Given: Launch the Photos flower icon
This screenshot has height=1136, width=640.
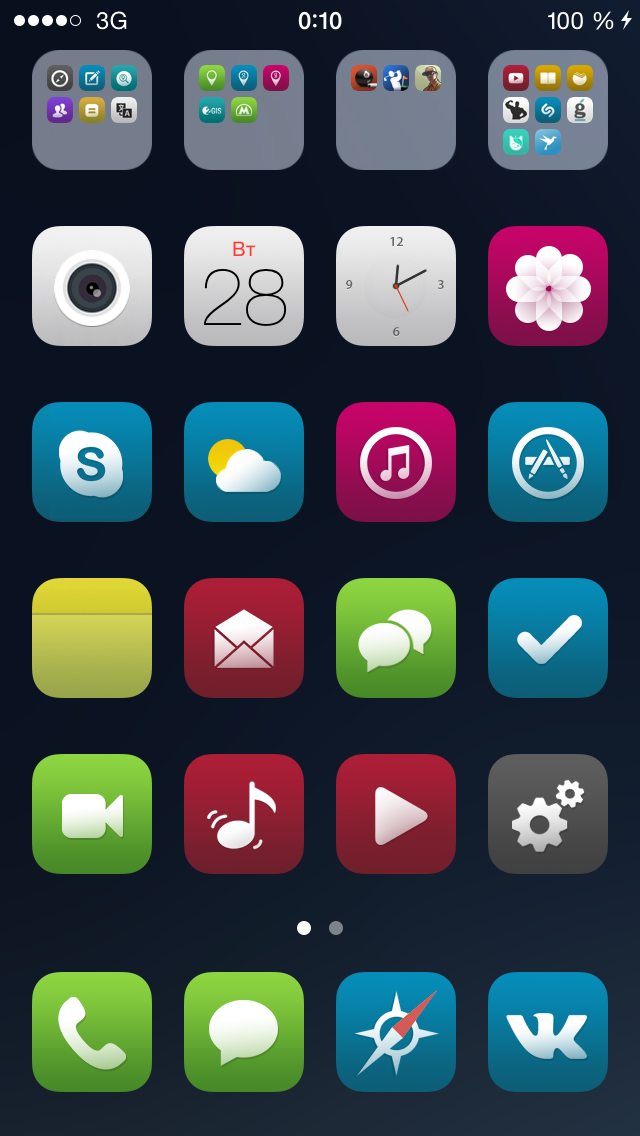Looking at the screenshot, I should (x=548, y=286).
